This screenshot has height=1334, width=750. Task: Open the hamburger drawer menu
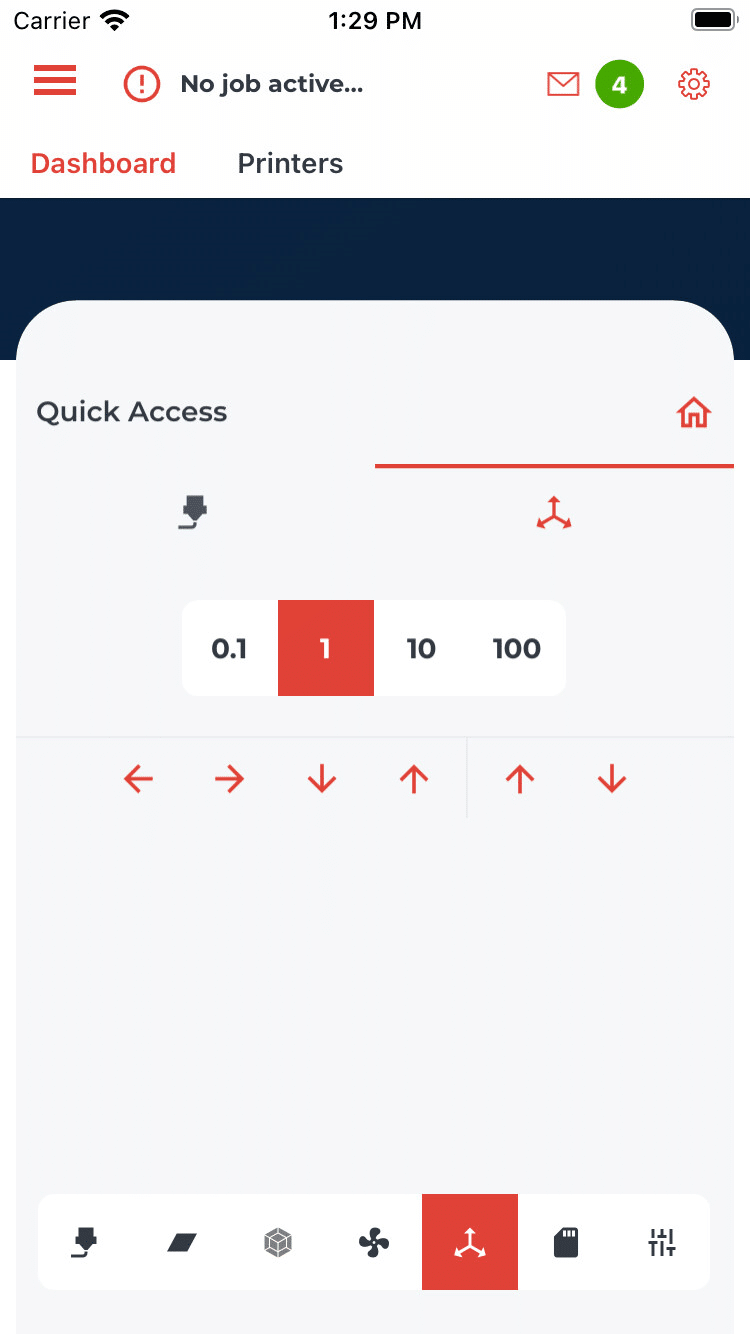pos(55,81)
